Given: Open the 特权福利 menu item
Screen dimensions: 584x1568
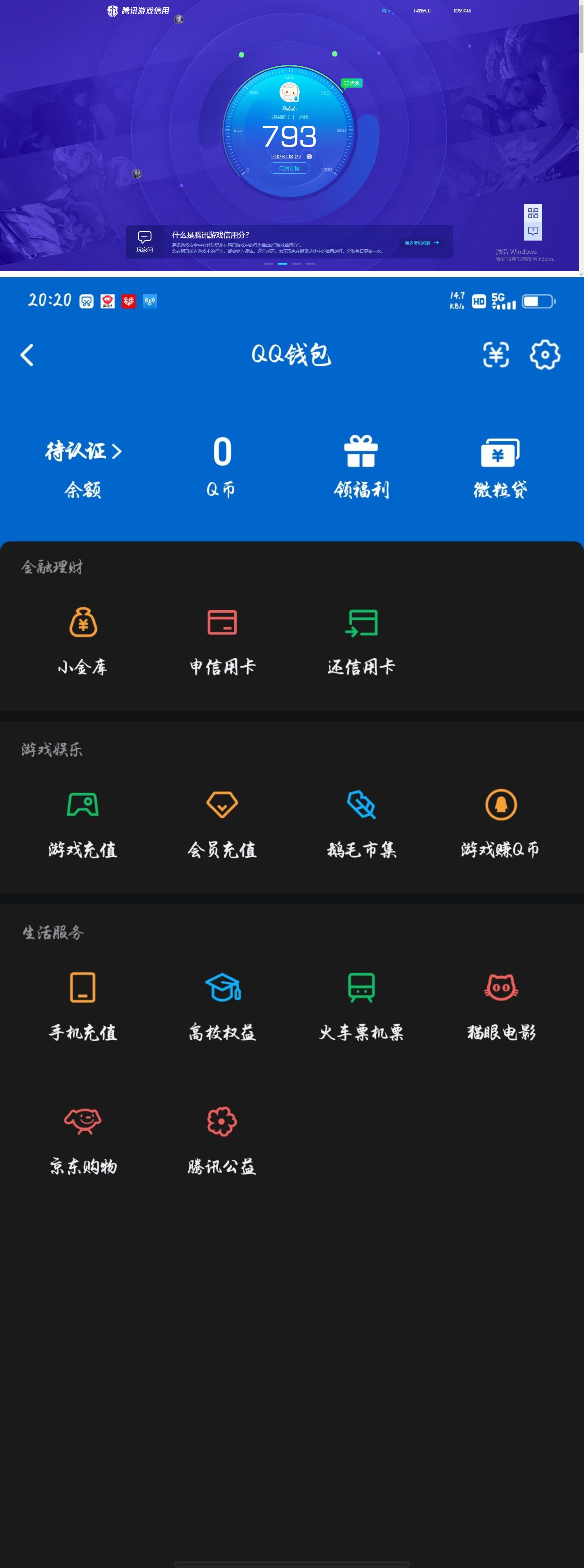Looking at the screenshot, I should pos(462,10).
